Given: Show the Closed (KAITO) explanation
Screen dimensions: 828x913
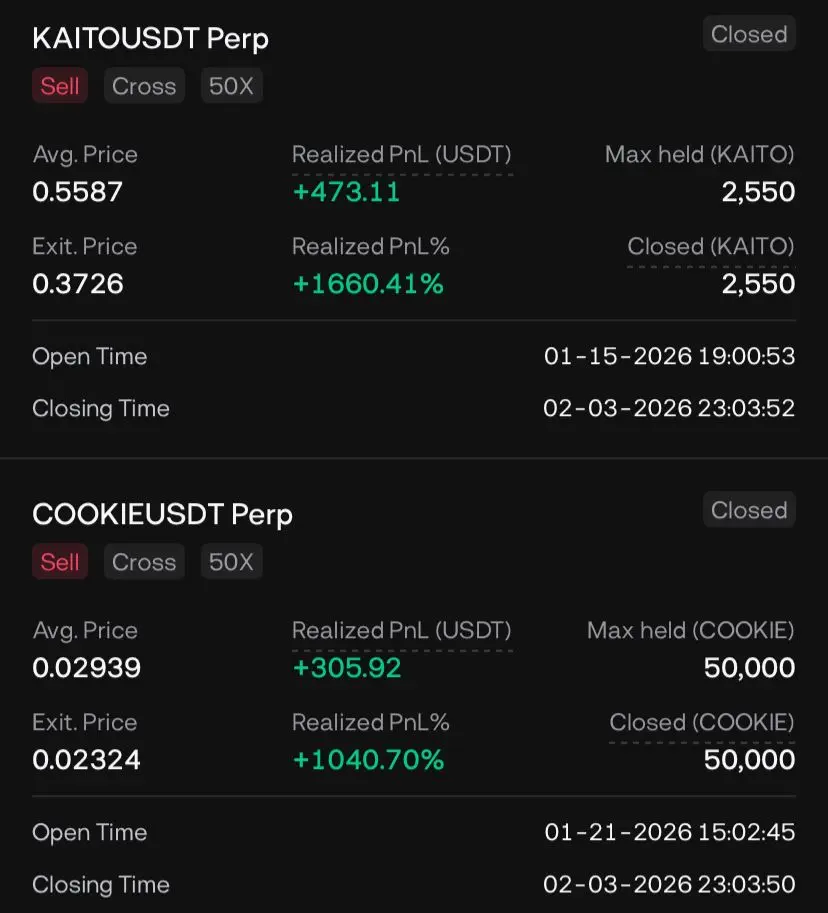Looking at the screenshot, I should [710, 247].
